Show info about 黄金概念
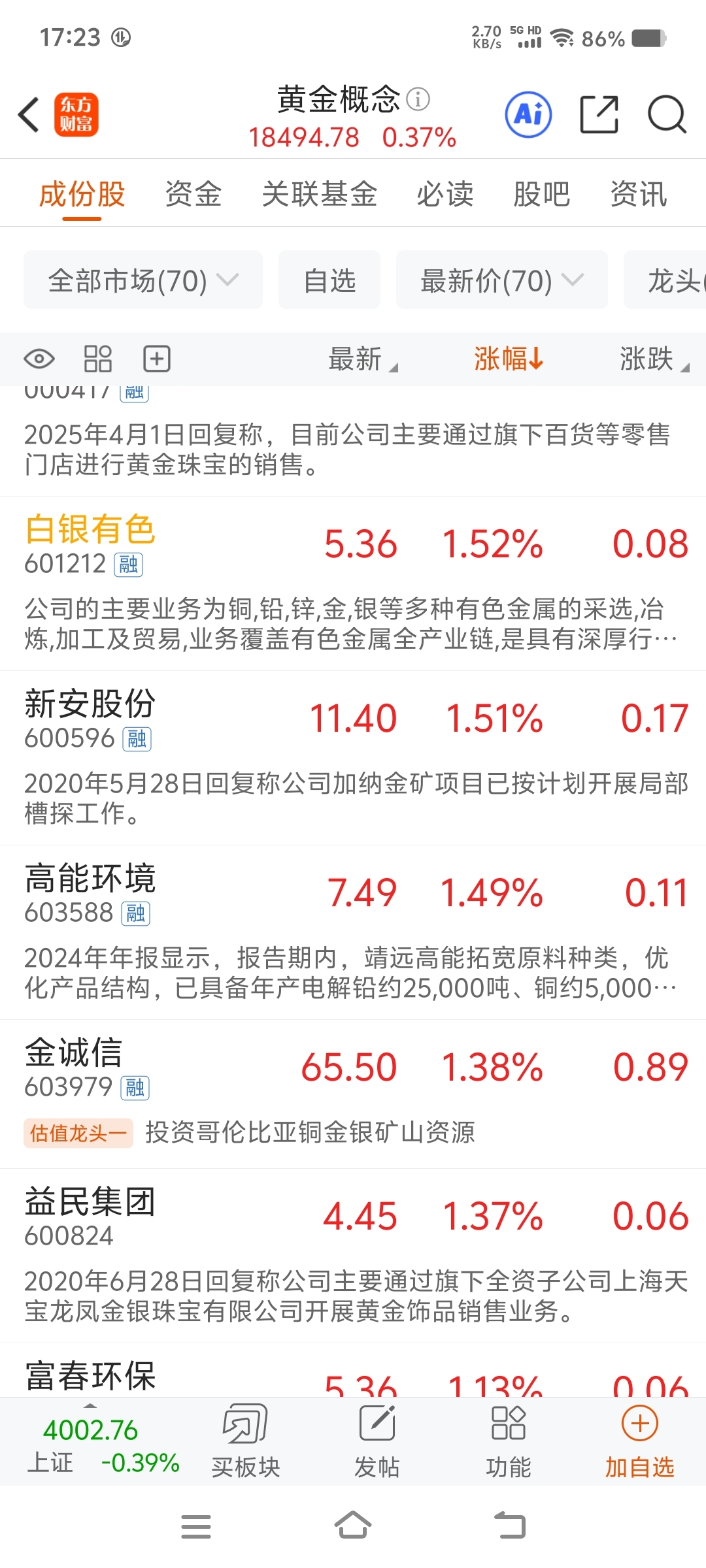Screen dimensions: 706x1568 pyautogui.click(x=418, y=99)
